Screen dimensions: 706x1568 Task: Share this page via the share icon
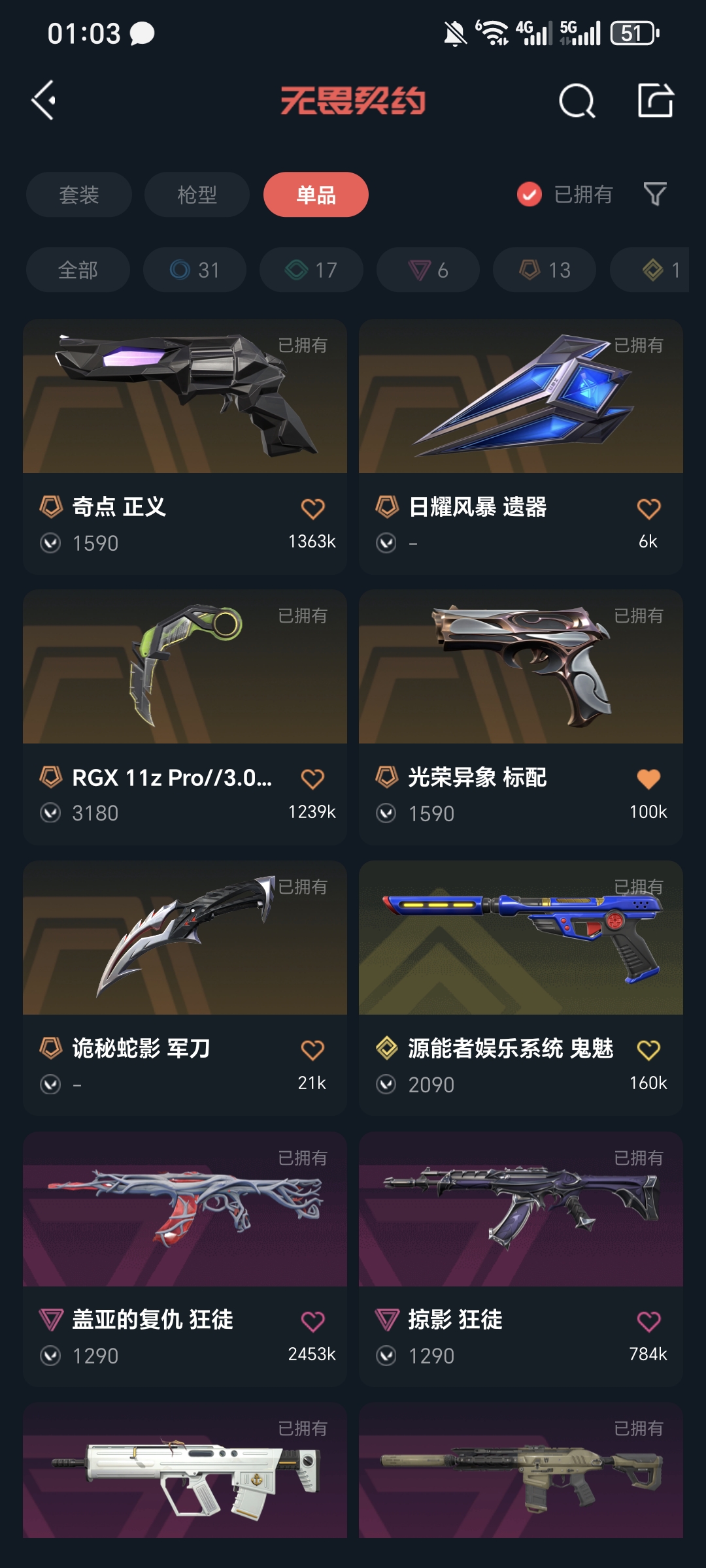tap(655, 101)
